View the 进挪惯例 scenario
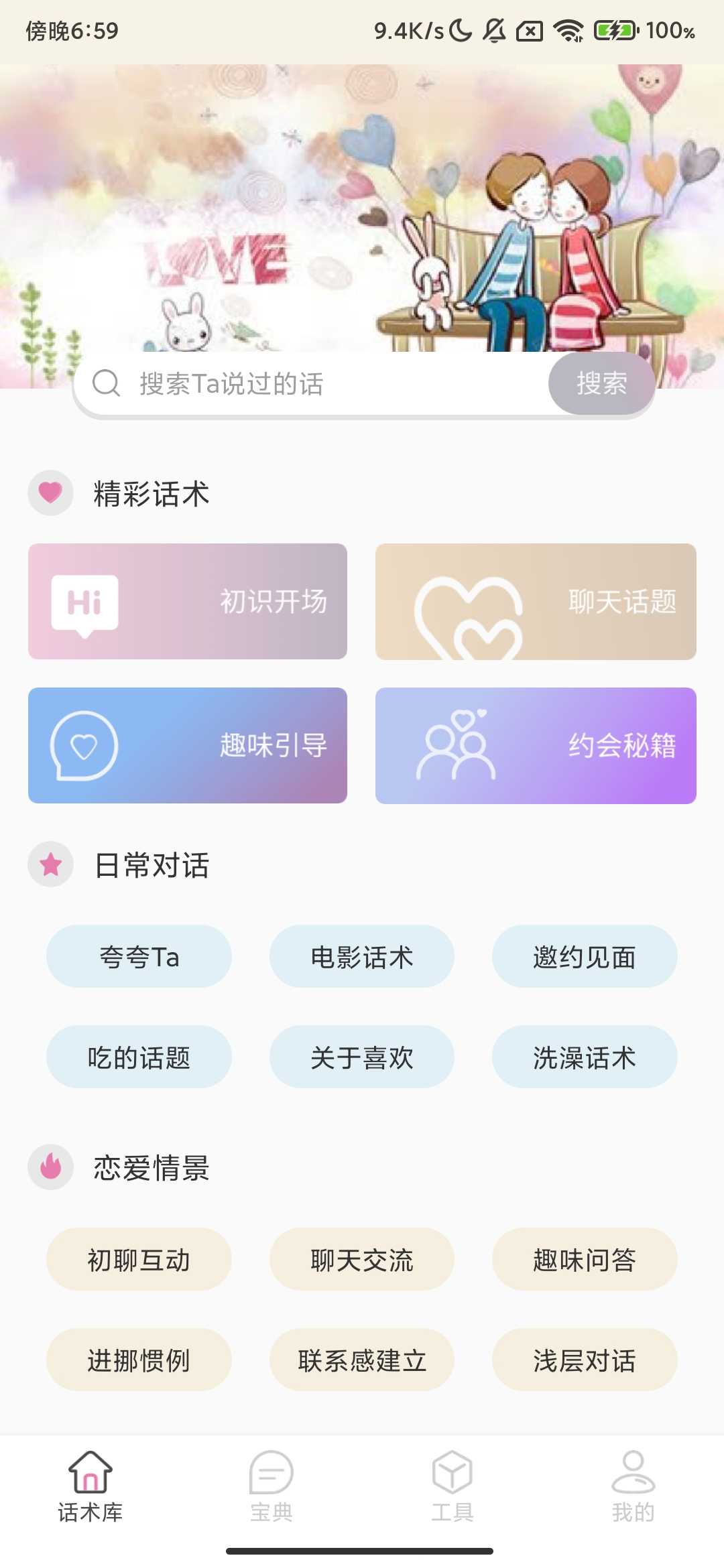724x1568 pixels. (x=139, y=1360)
